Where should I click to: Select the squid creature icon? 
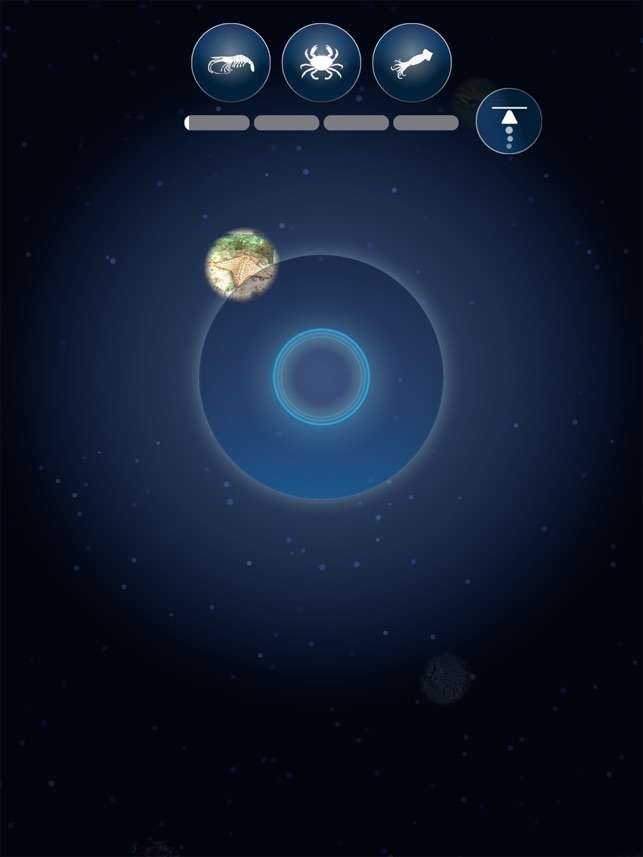411,63
